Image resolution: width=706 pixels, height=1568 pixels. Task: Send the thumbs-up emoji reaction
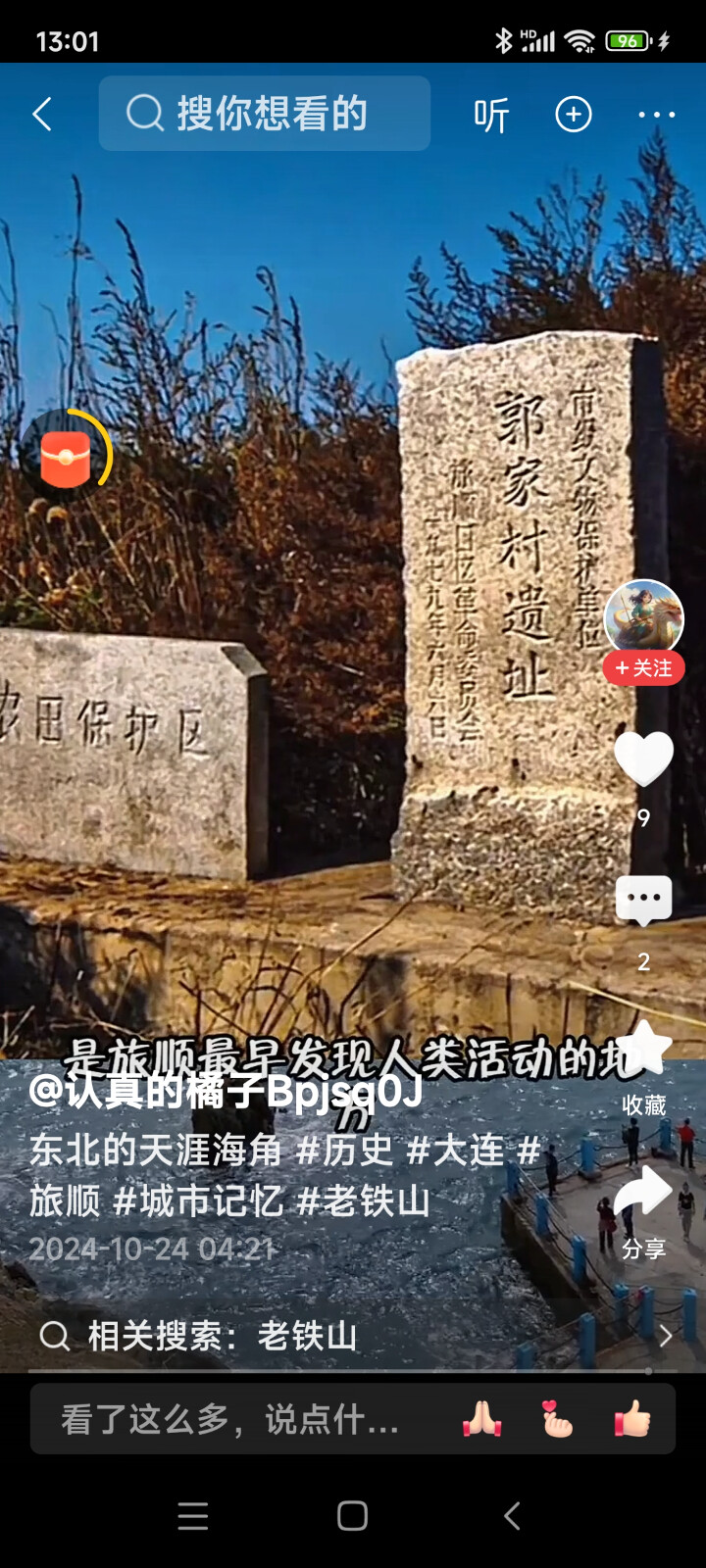coord(631,1419)
